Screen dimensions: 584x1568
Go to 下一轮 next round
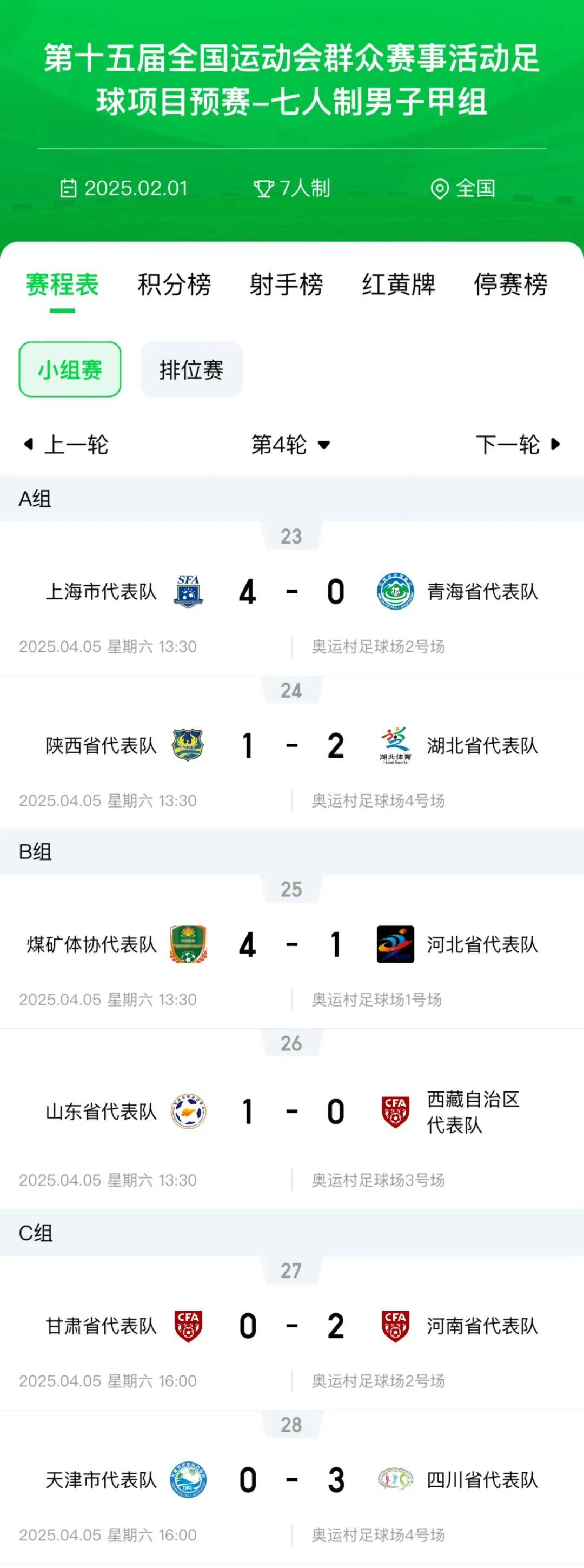point(517,445)
